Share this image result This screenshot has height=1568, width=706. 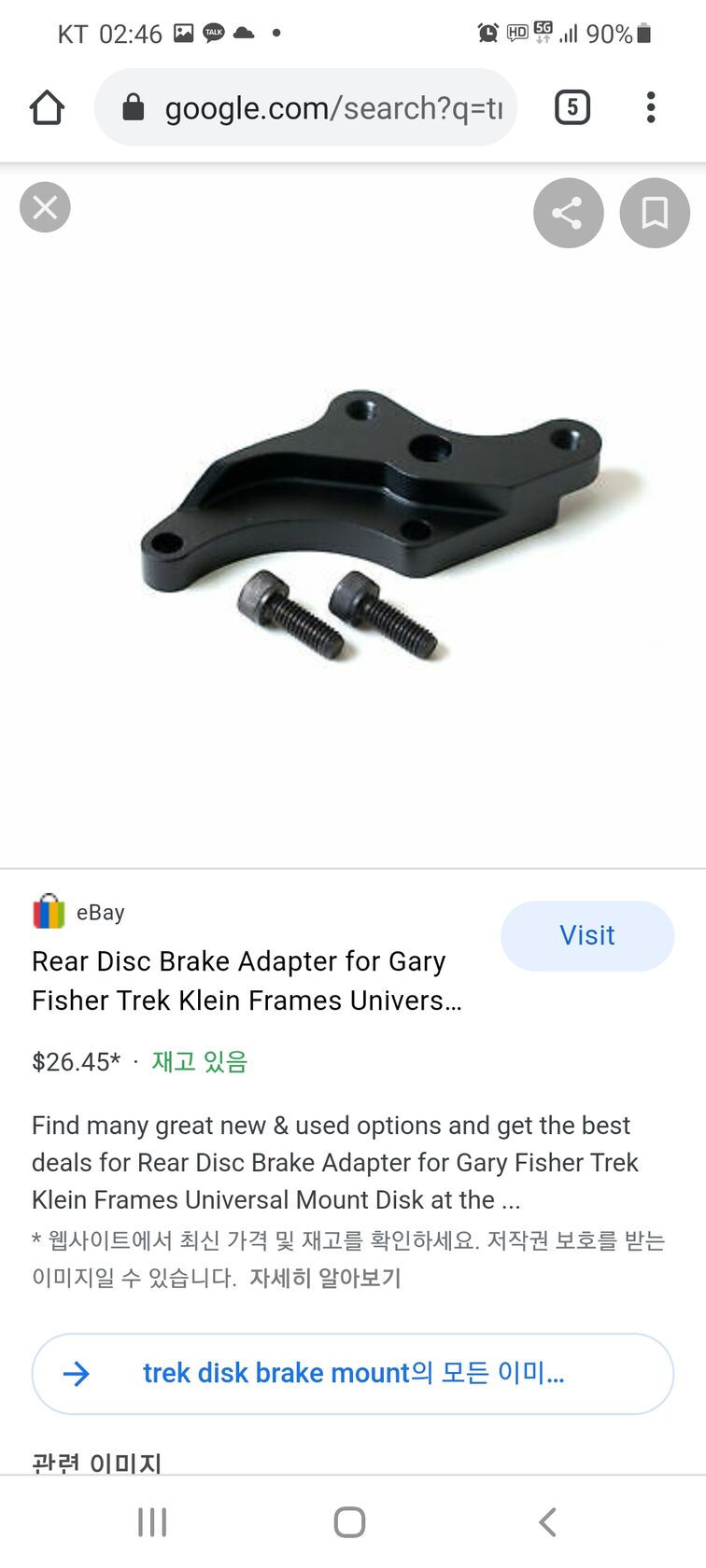tap(568, 213)
